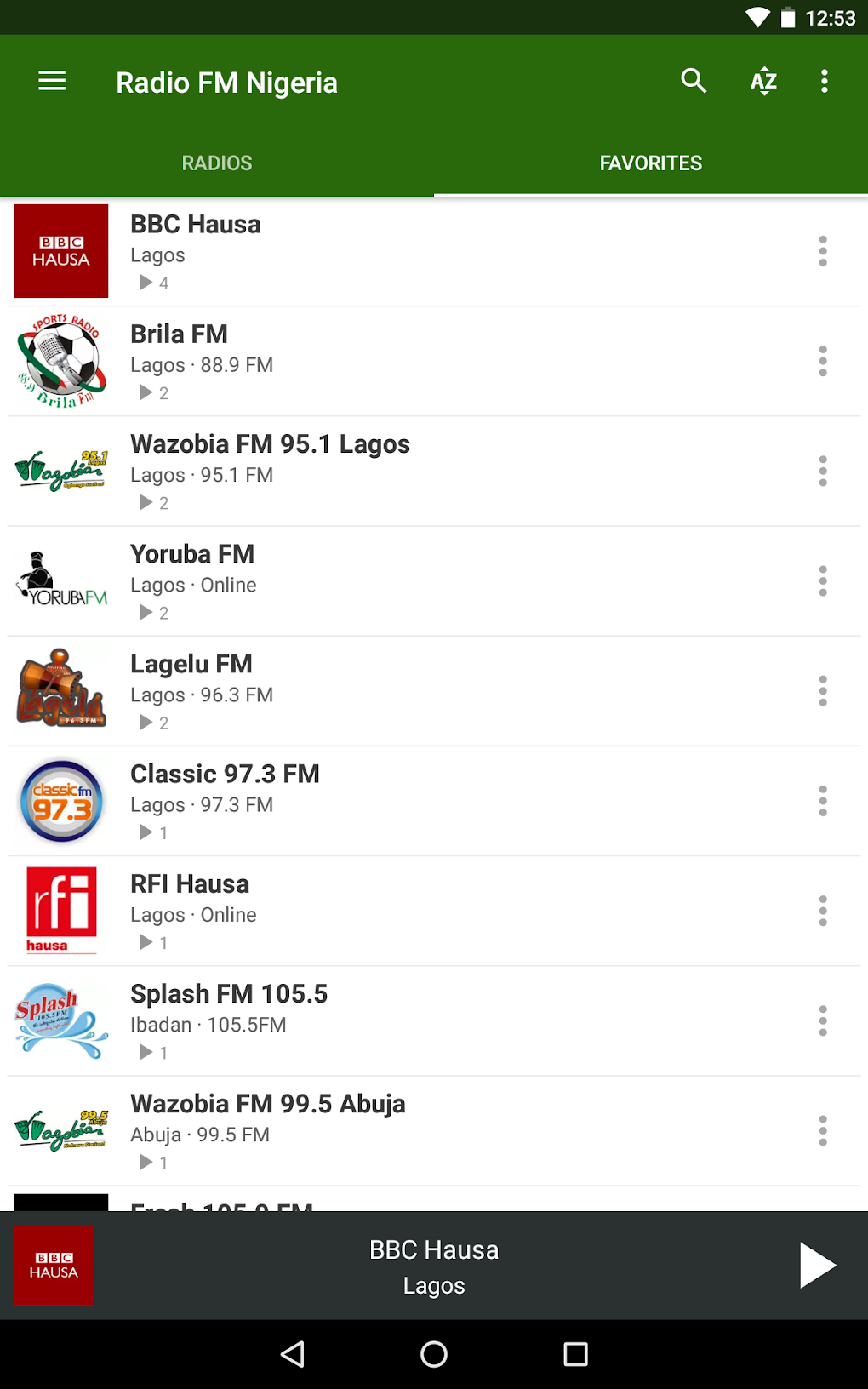Screen dimensions: 868x1389
Task: Sort stations with the AZ icon
Action: point(763,82)
